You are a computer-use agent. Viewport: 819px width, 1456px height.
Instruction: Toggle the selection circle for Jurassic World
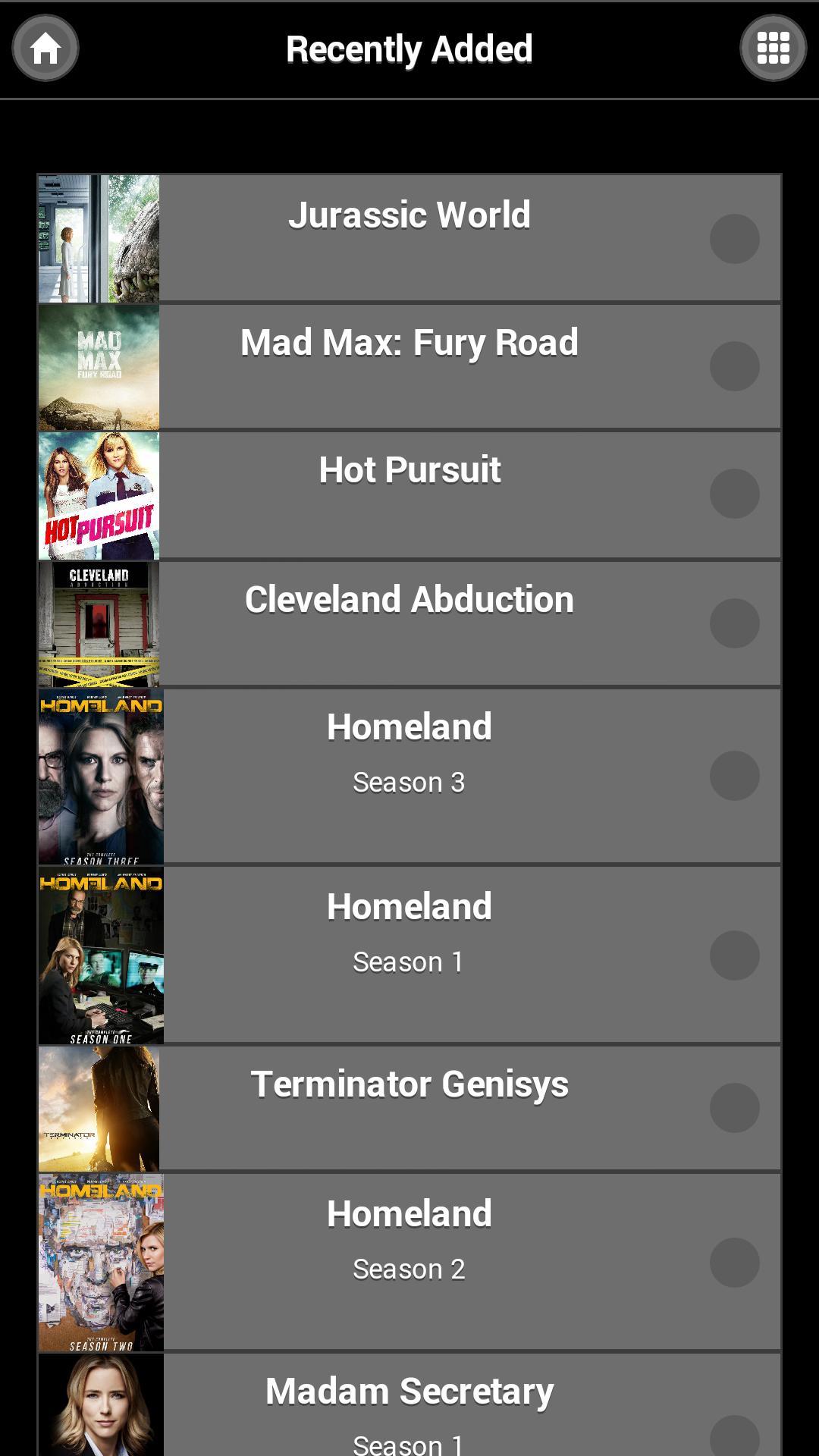point(734,238)
